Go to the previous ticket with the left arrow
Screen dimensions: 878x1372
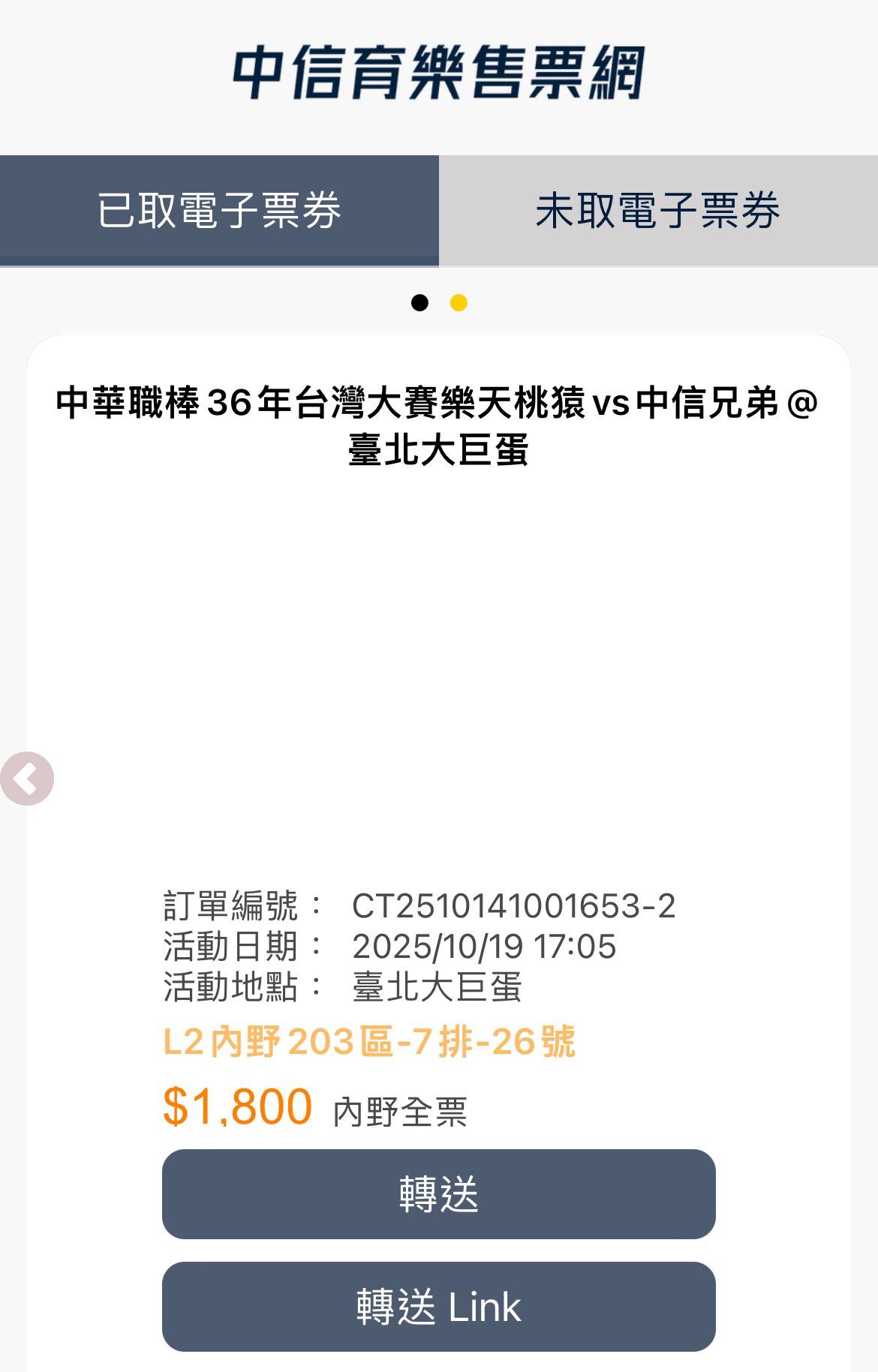click(x=27, y=779)
